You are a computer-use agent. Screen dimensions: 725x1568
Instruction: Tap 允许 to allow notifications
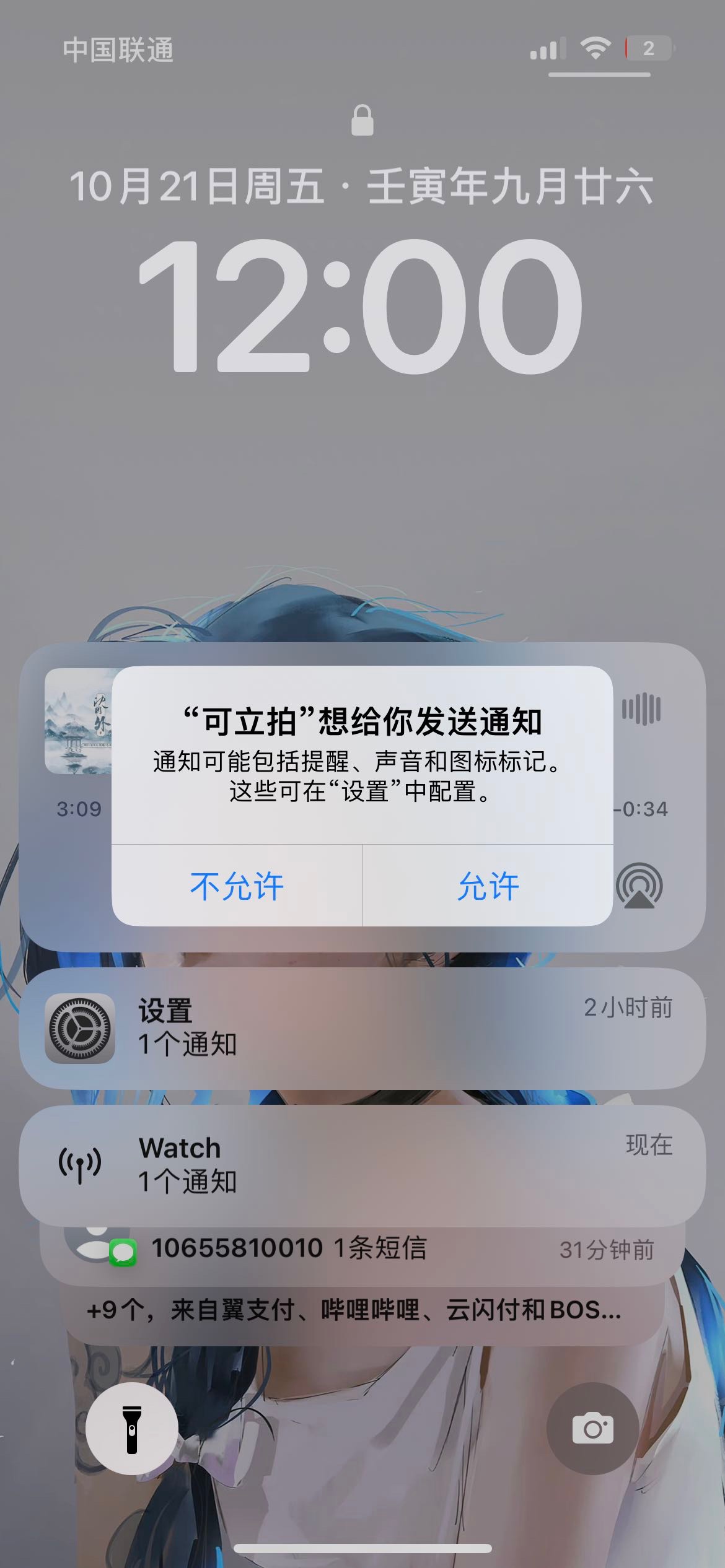pos(488,886)
